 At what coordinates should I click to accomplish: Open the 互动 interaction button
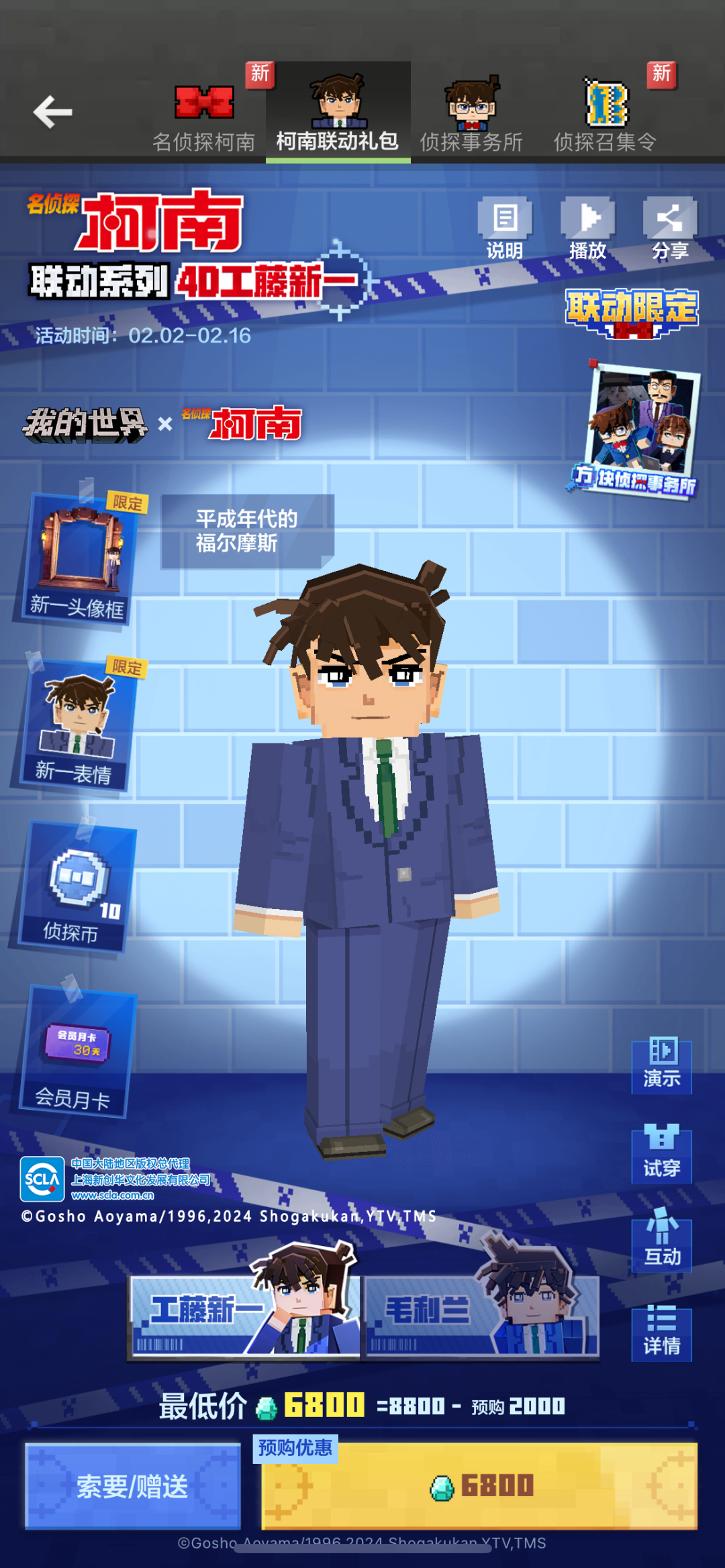pos(662,1240)
